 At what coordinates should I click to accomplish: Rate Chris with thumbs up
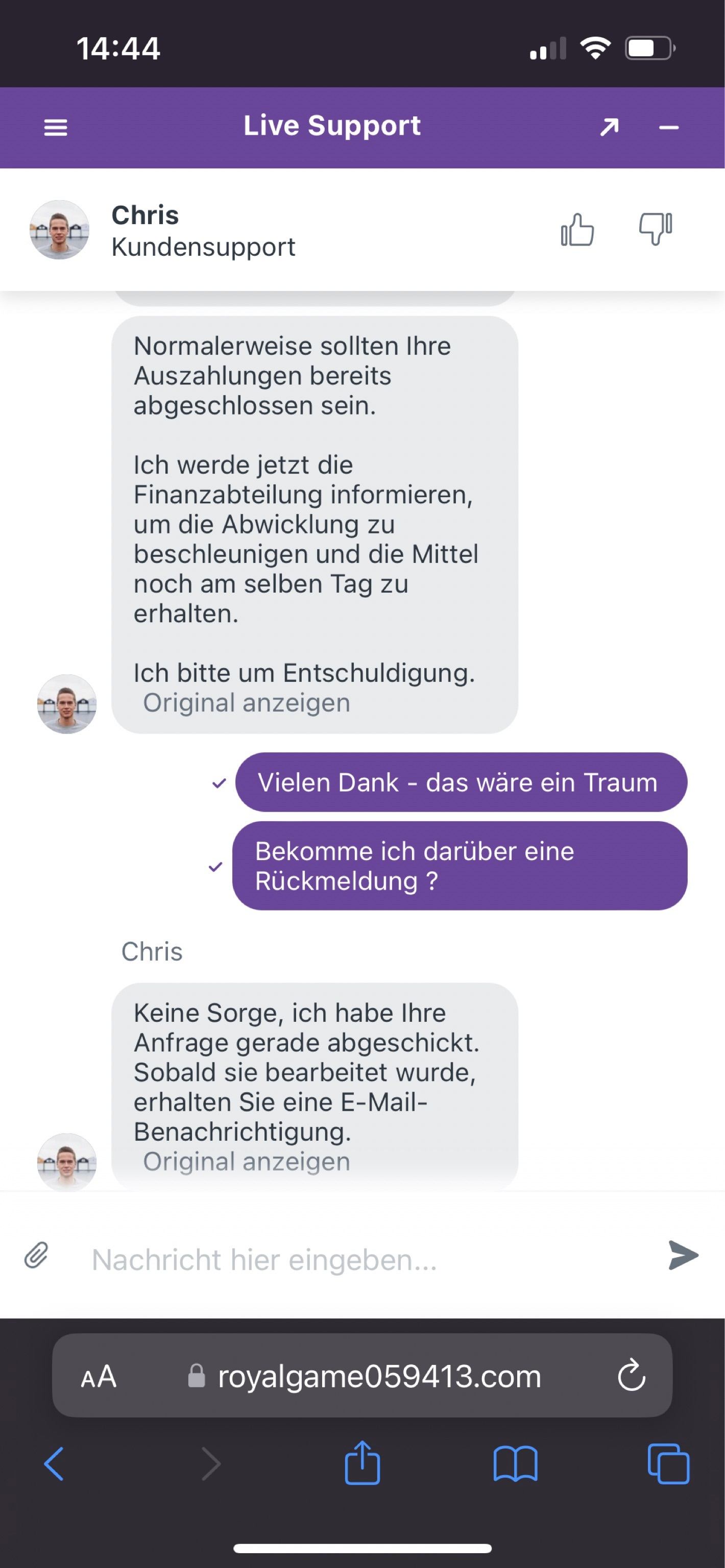tap(576, 230)
